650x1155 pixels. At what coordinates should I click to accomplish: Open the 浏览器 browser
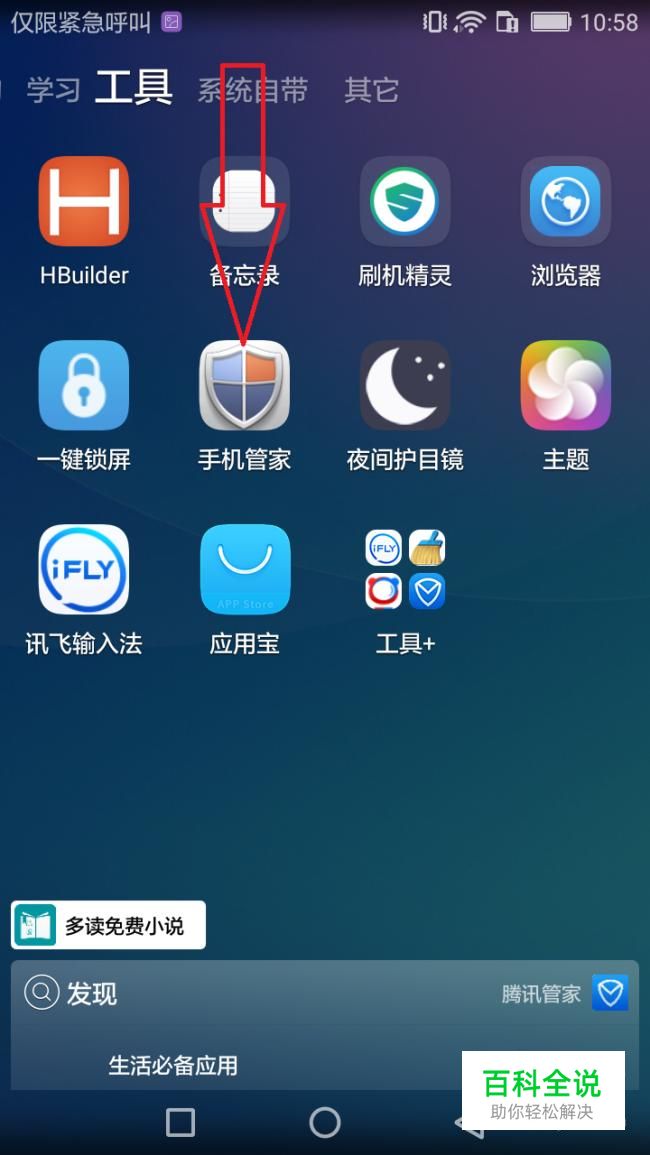coord(565,201)
